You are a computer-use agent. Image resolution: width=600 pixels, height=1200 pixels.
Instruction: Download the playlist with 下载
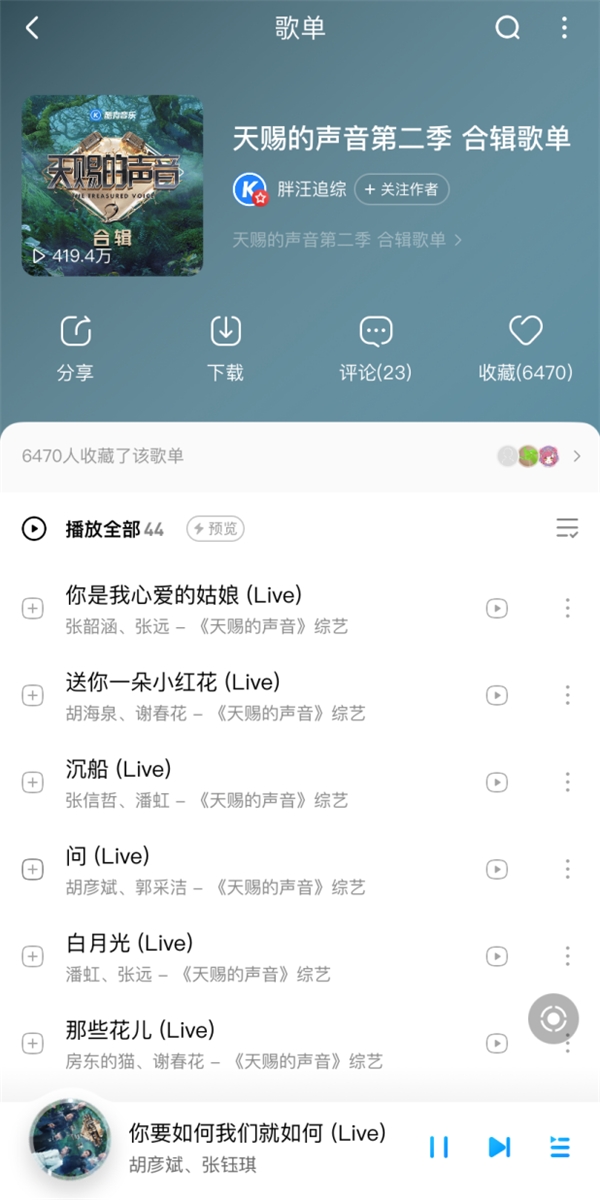(x=225, y=348)
